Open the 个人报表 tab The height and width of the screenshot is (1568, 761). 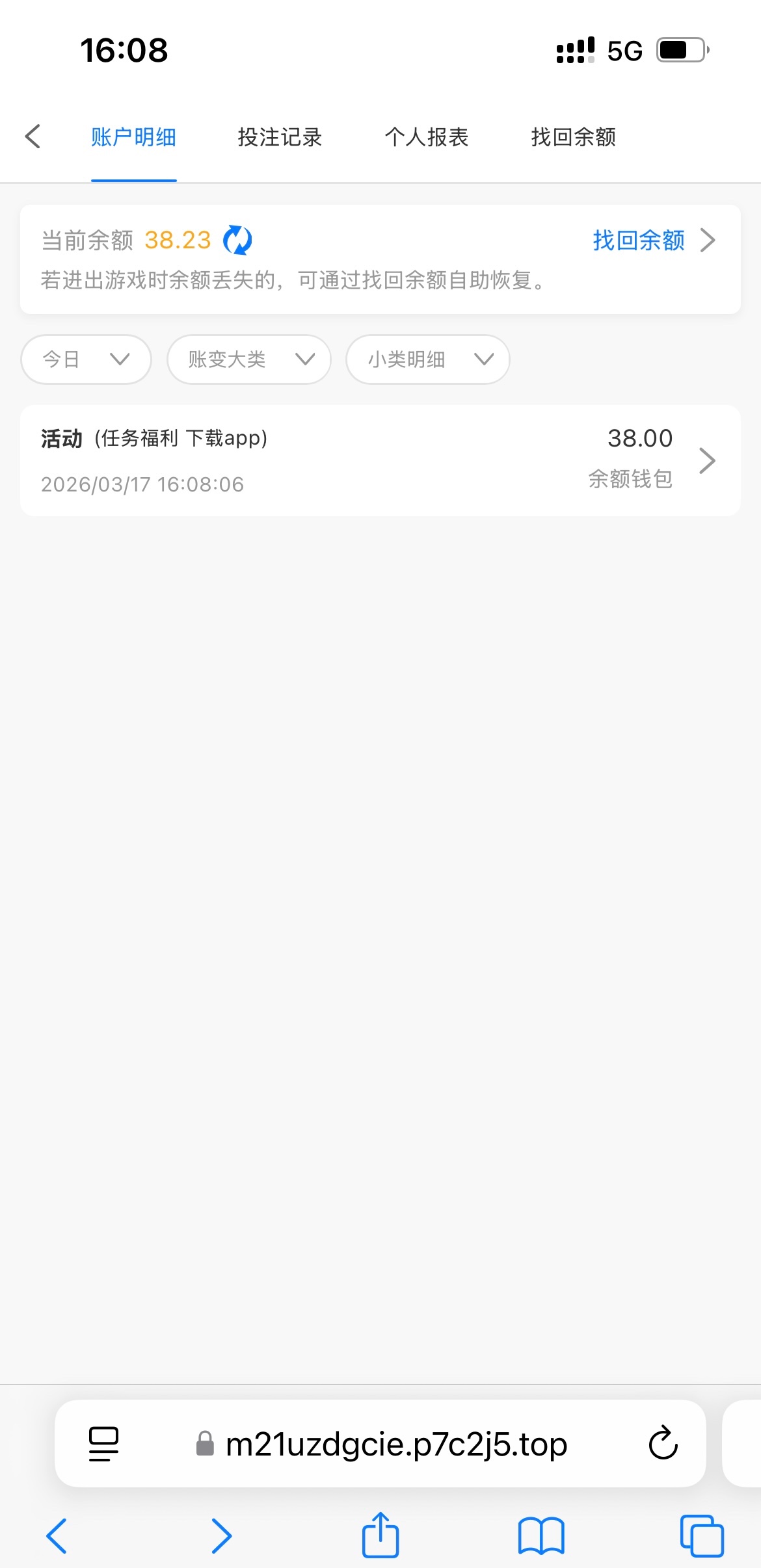coord(426,137)
